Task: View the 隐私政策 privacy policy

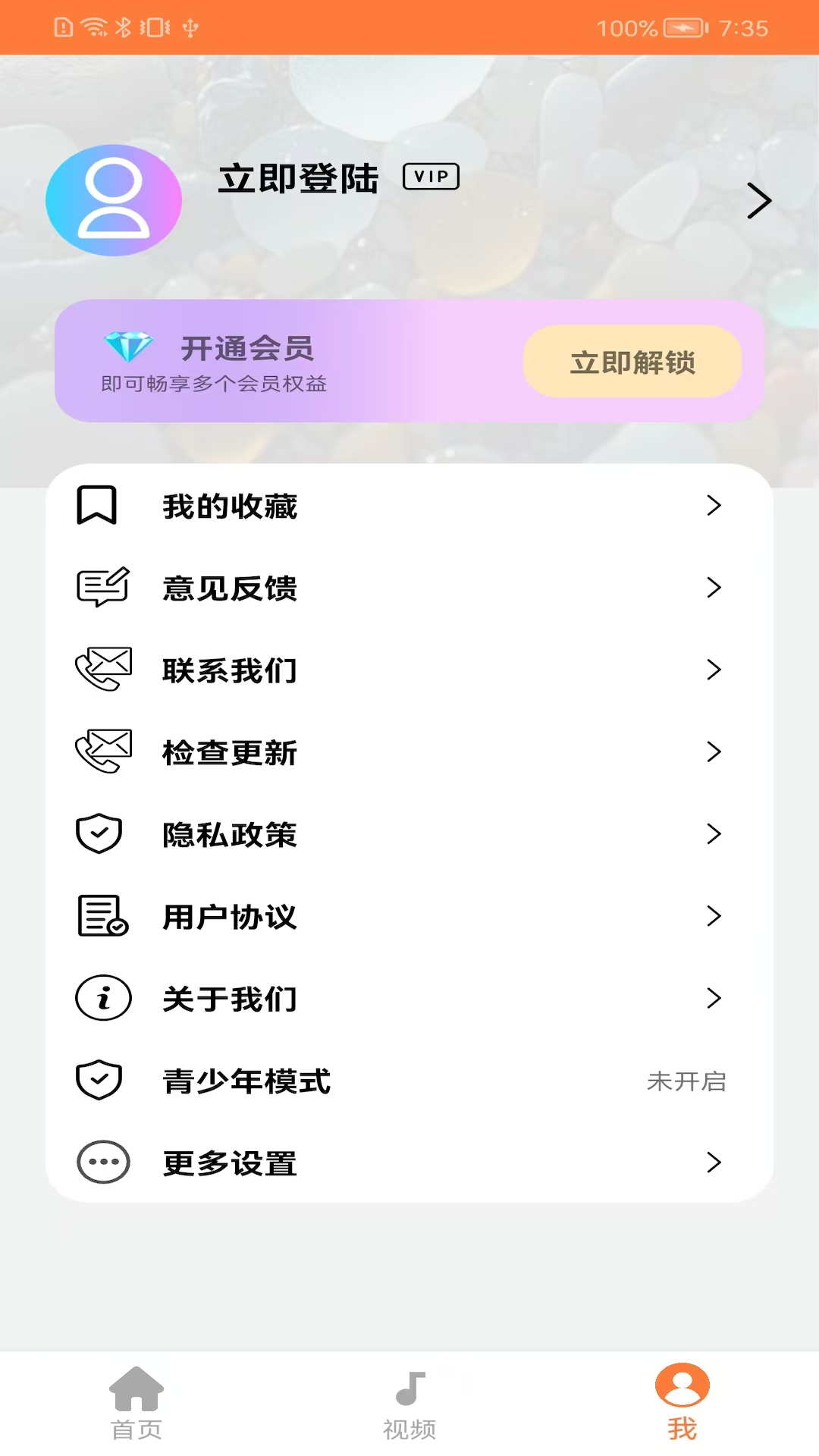Action: point(230,834)
